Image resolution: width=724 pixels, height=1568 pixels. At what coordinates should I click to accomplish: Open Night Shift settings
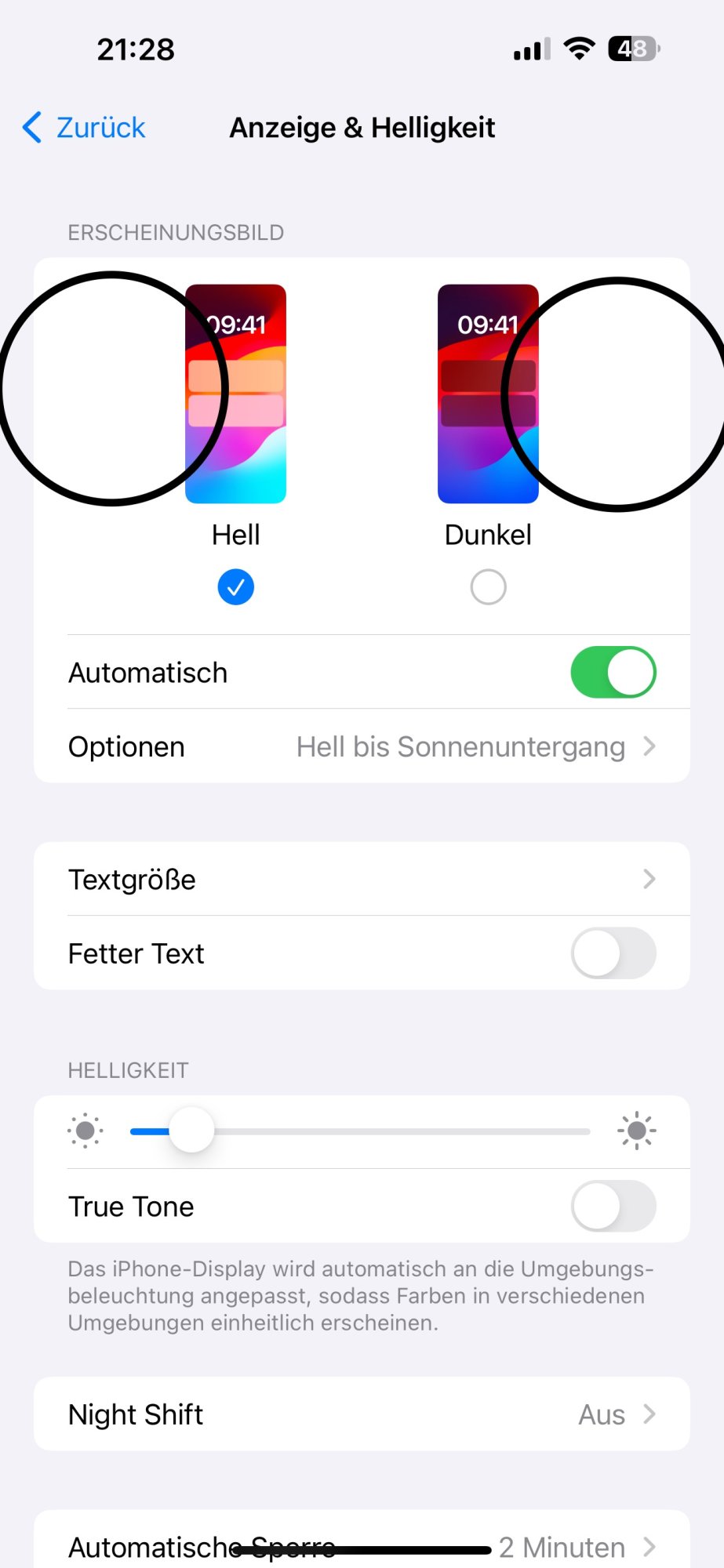click(x=362, y=1414)
